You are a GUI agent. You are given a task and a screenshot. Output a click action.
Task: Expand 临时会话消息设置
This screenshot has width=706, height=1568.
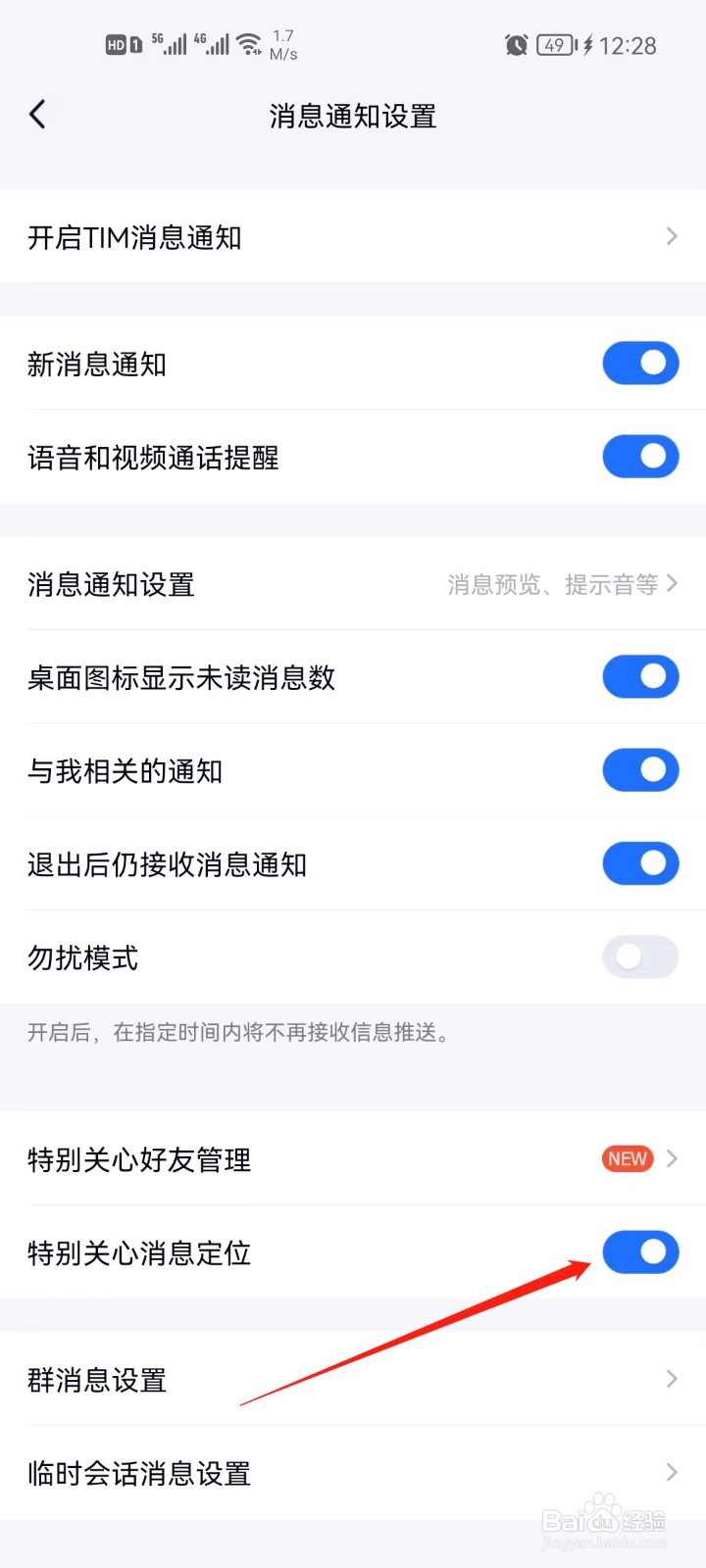coord(672,1473)
